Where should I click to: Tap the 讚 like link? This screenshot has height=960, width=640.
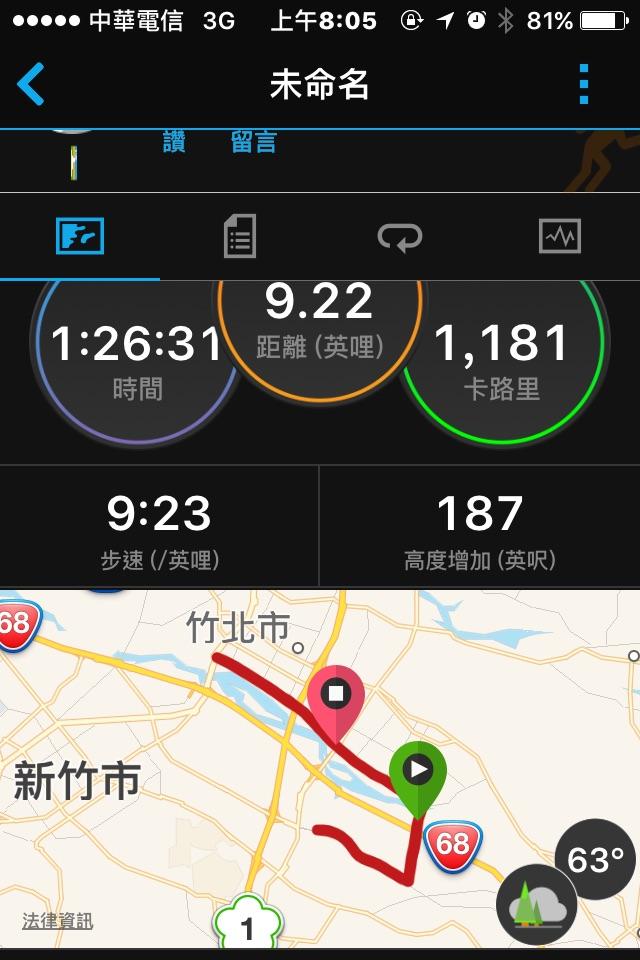174,143
